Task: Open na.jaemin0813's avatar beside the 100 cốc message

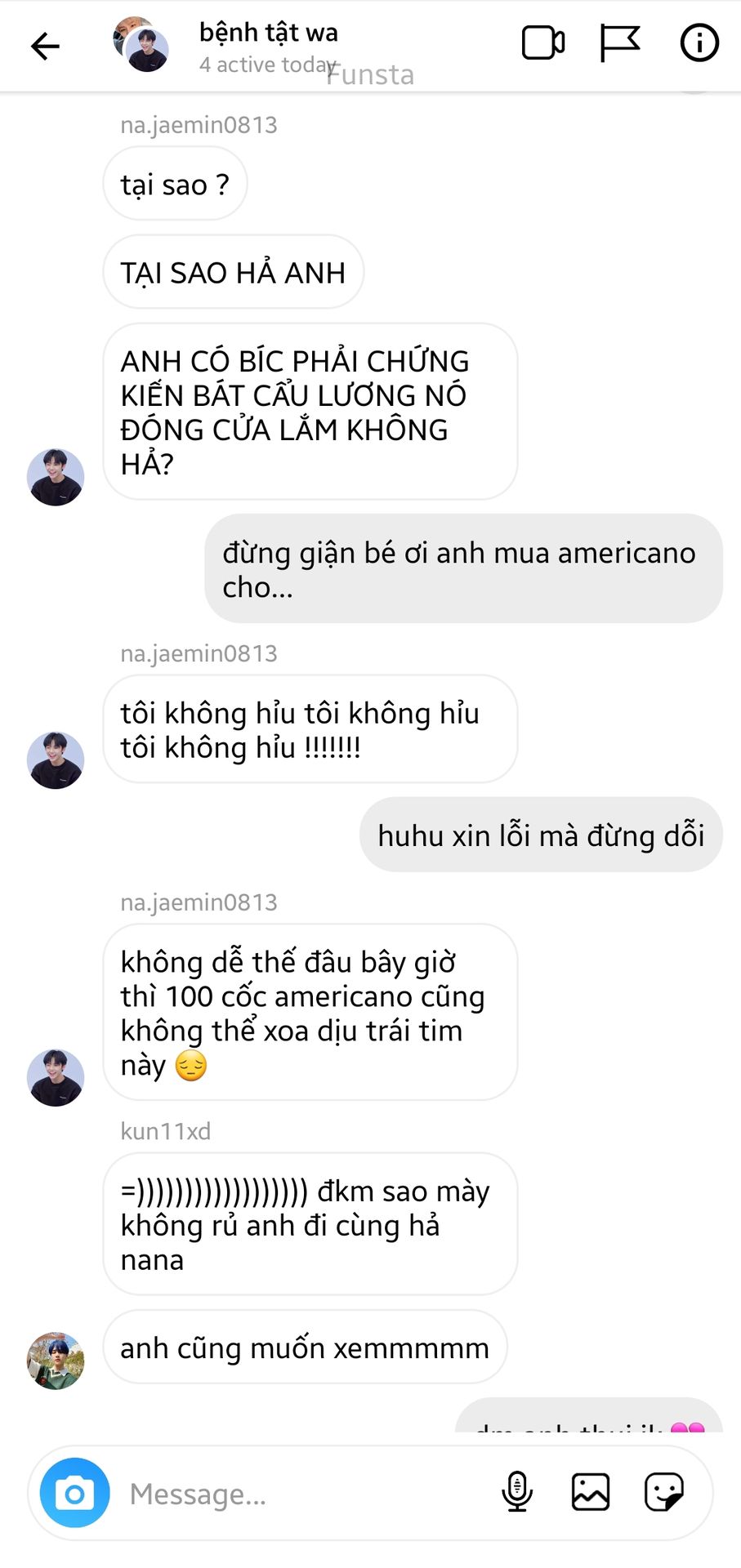Action: [56, 1078]
